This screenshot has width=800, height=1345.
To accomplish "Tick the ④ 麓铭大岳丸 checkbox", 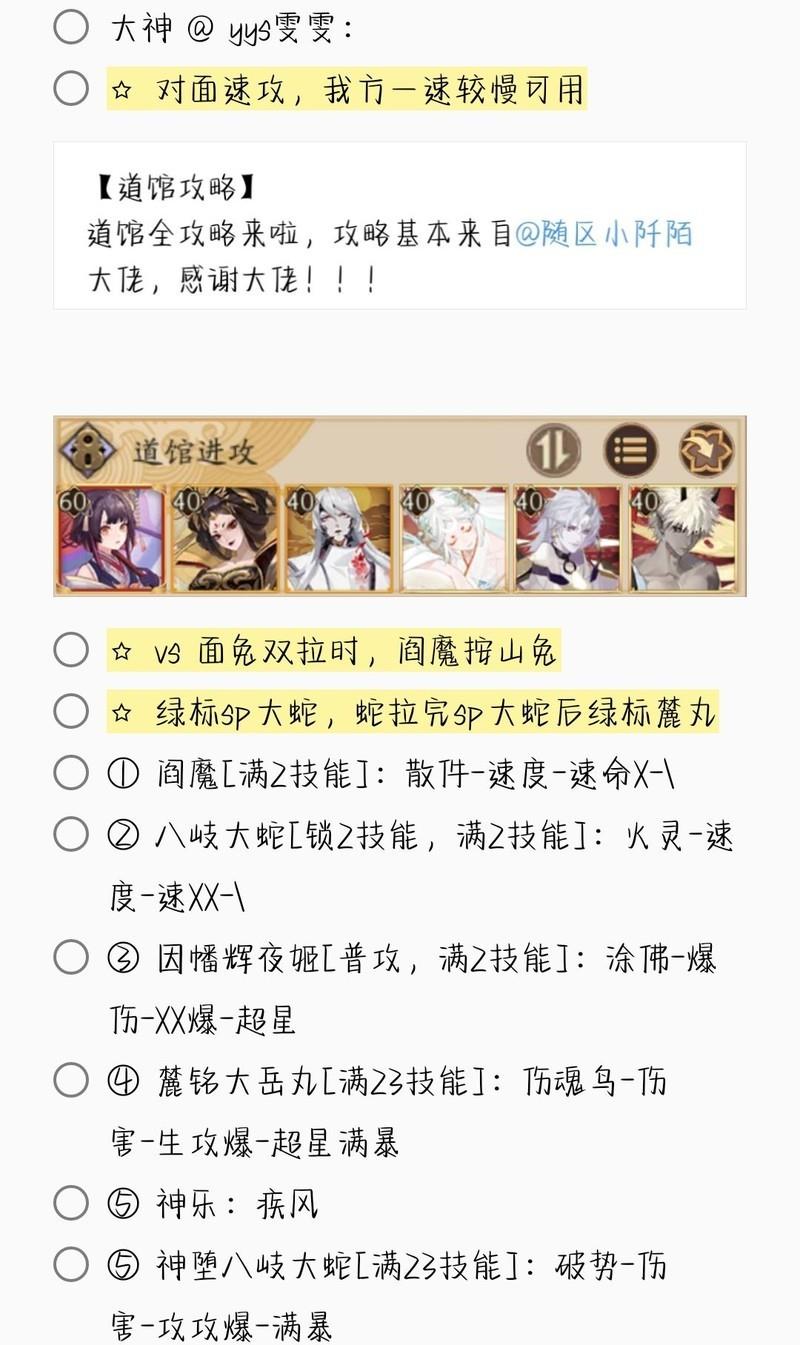I will [x=71, y=1080].
